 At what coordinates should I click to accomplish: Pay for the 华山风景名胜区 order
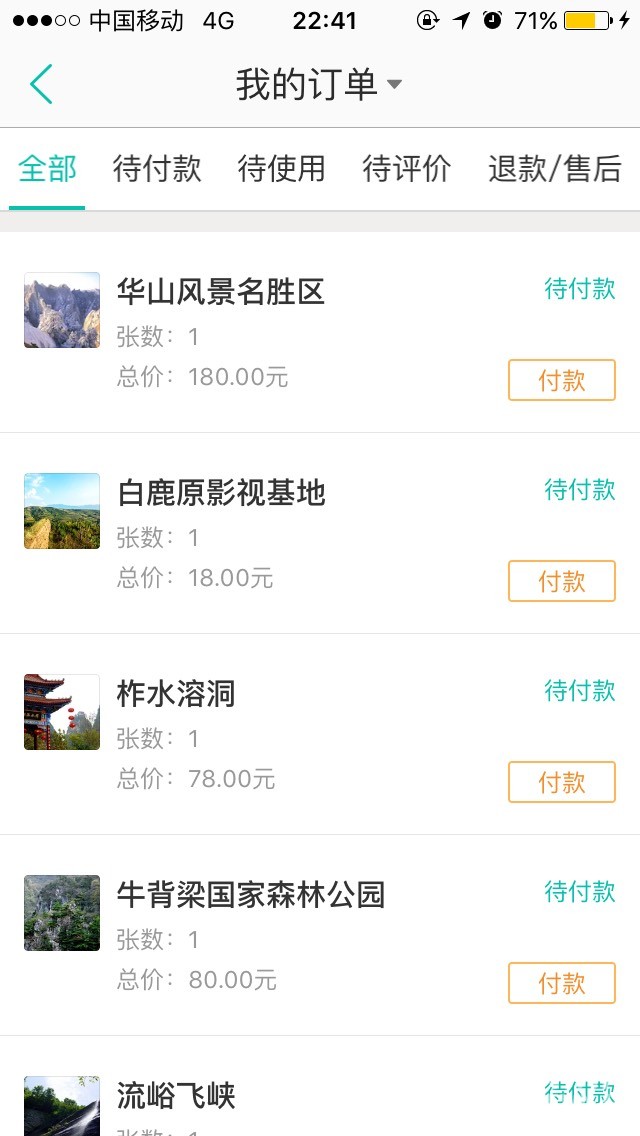pos(561,380)
